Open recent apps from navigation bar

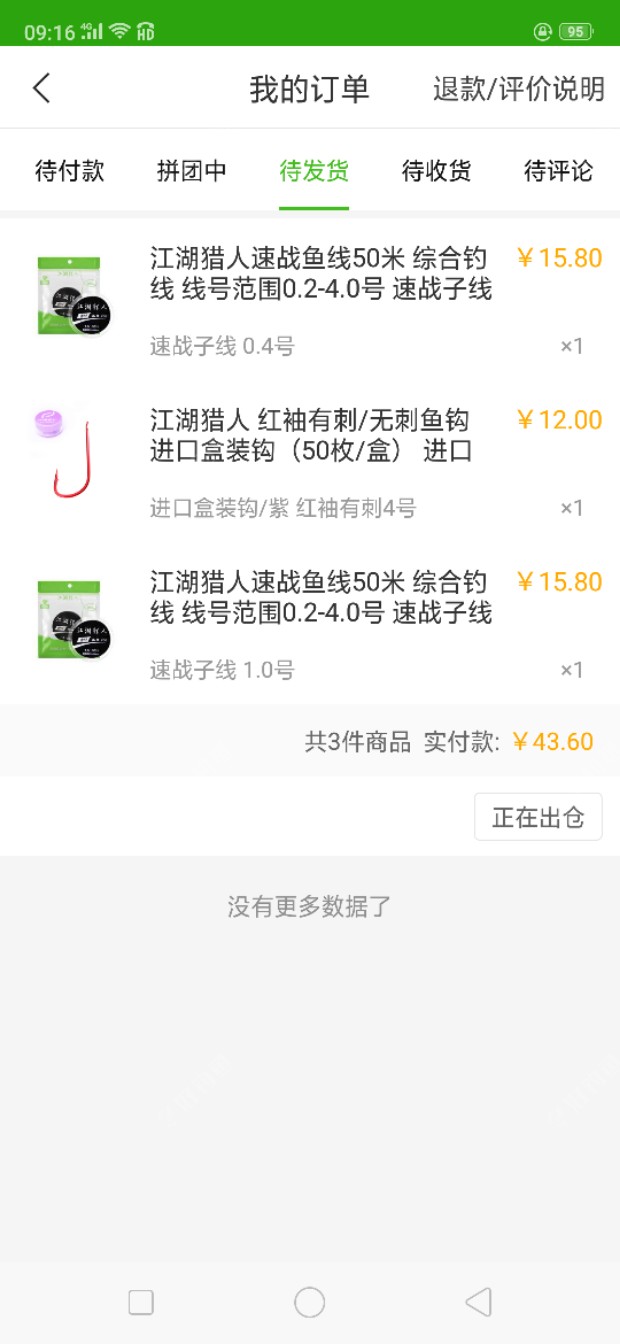[x=141, y=1302]
